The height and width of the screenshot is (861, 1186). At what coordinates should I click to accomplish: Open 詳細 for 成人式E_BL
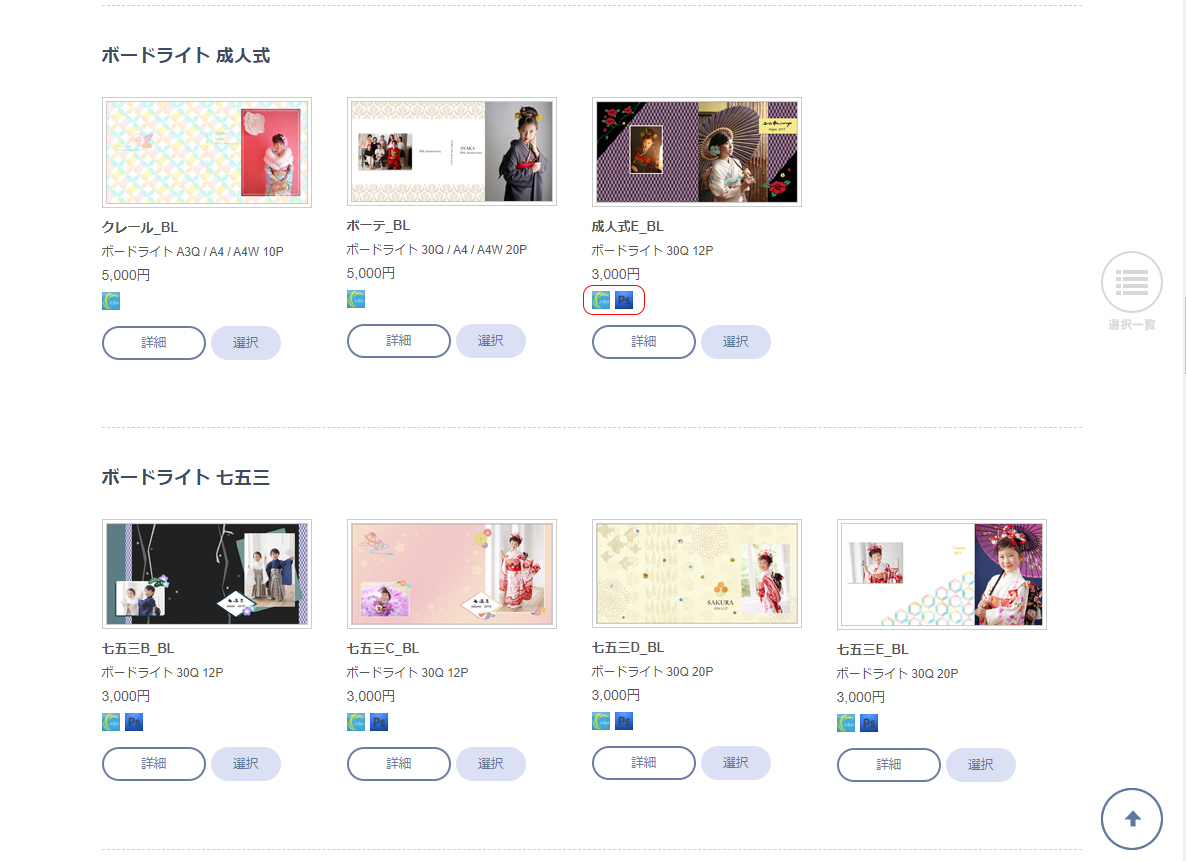pos(644,341)
